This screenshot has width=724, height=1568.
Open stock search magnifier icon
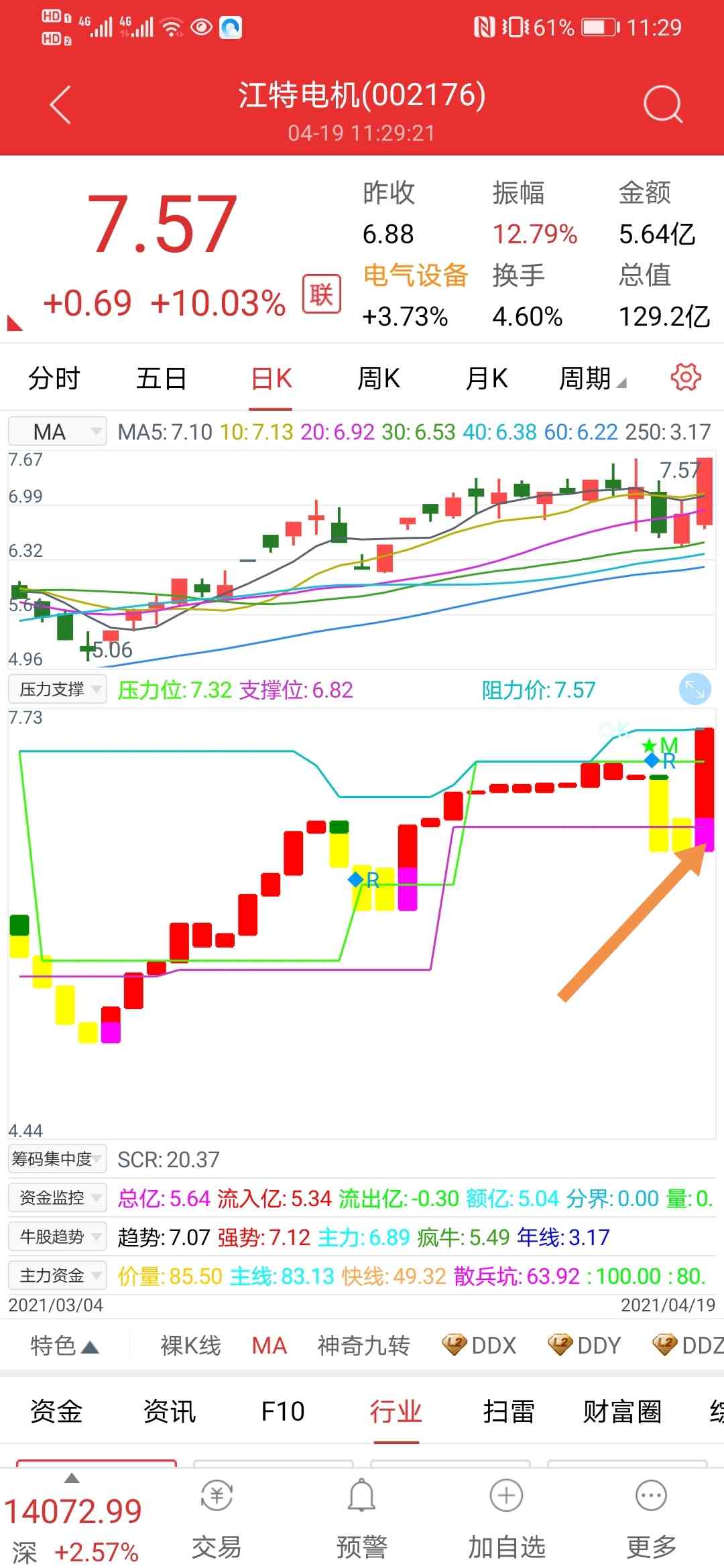(x=662, y=105)
